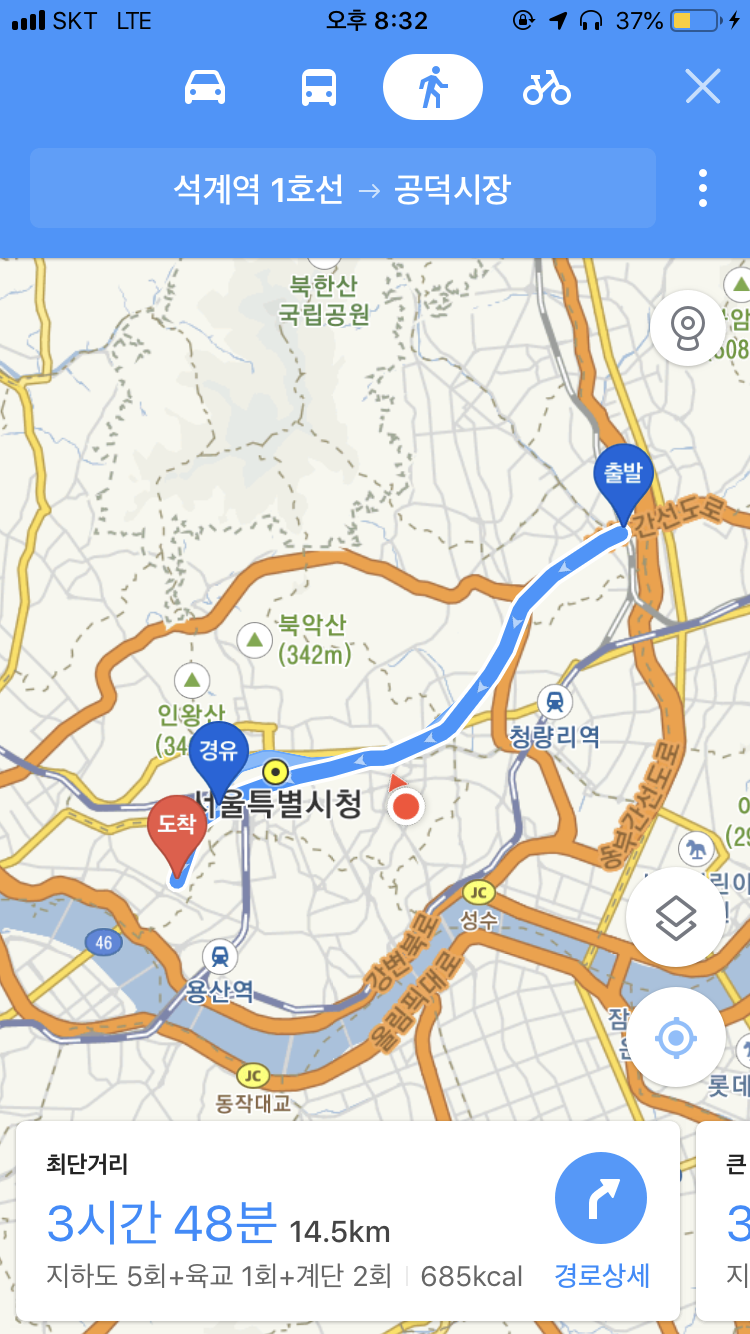
Task: Open the map layers selector
Action: 676,917
